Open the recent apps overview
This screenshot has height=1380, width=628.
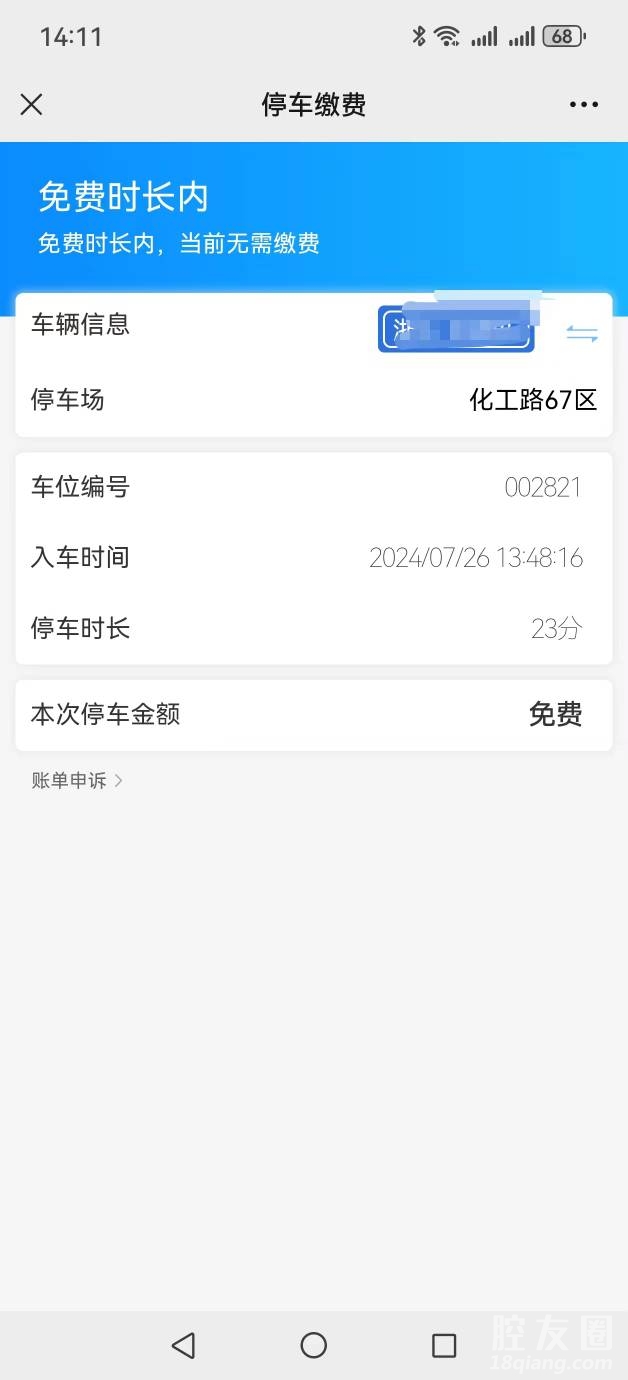(x=444, y=1345)
